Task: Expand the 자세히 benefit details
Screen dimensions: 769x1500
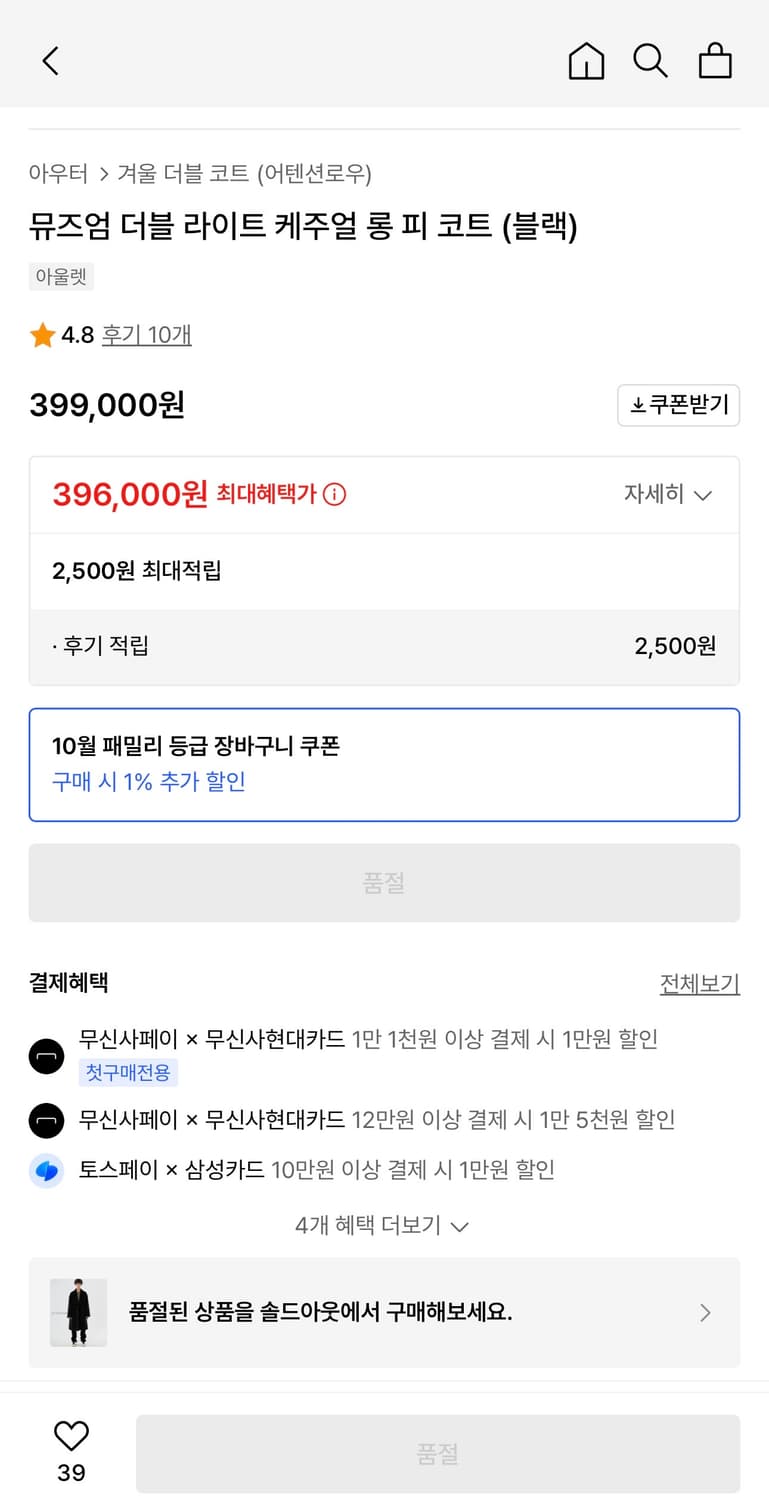Action: click(668, 494)
